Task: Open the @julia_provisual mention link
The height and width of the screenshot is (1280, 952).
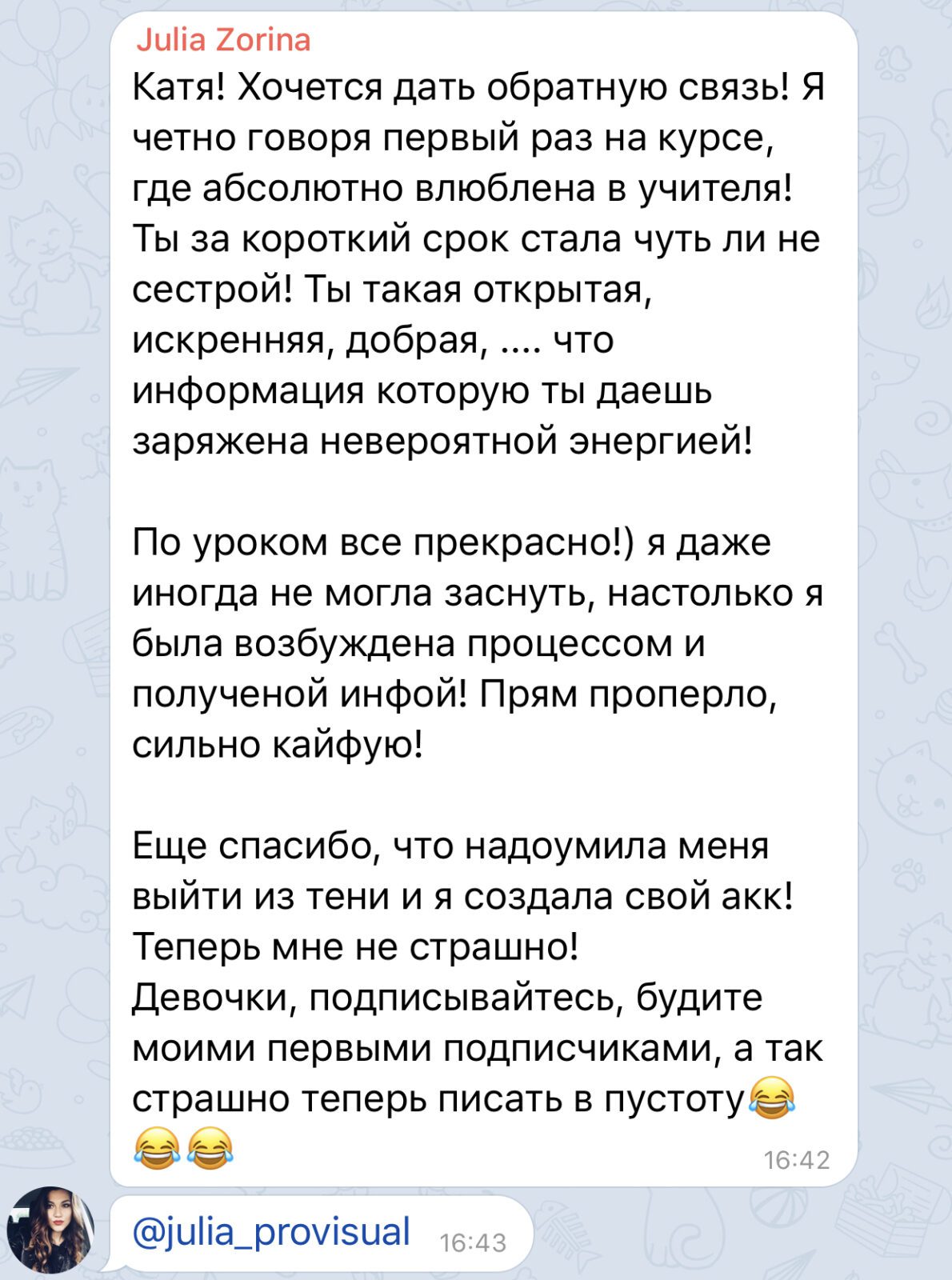Action: point(271,1232)
